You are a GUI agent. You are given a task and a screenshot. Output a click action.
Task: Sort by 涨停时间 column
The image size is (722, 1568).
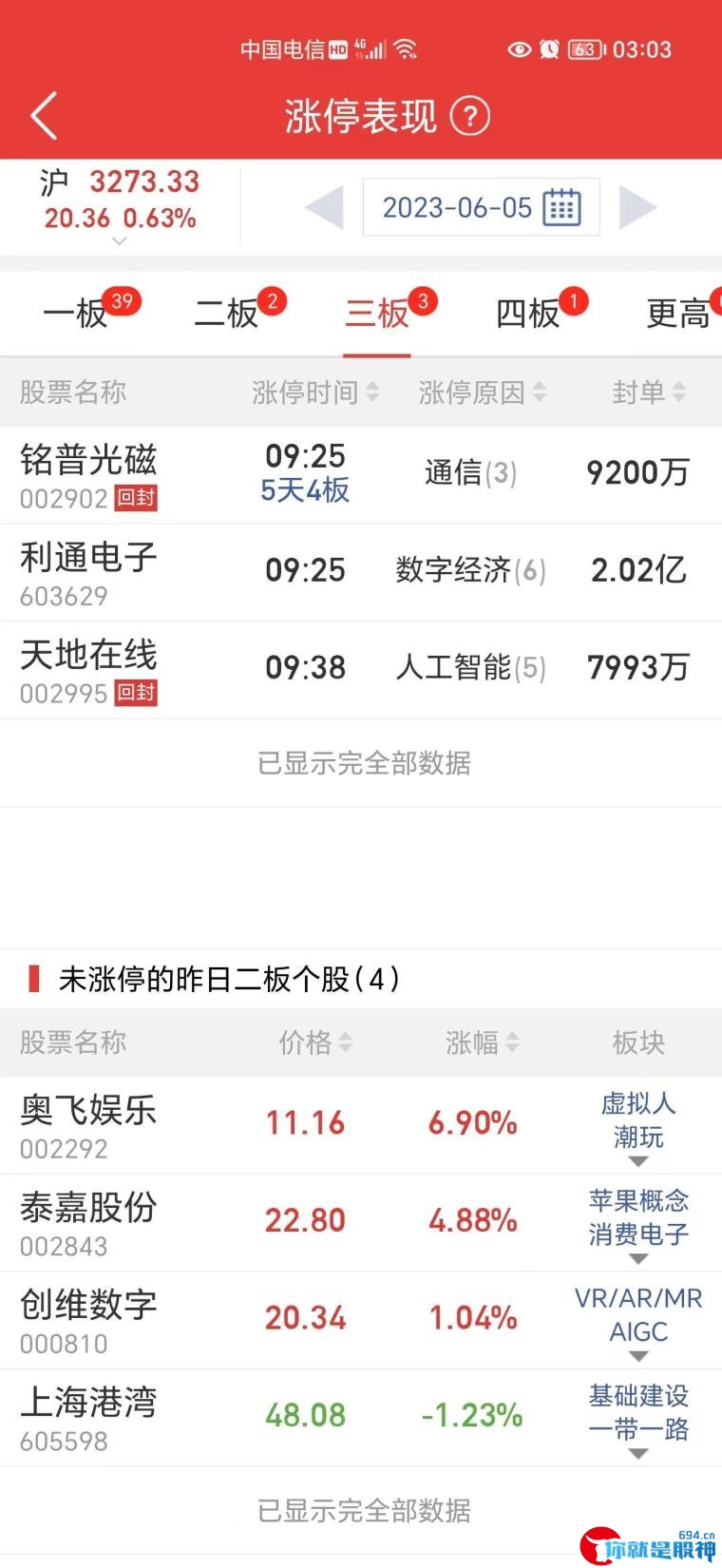315,392
